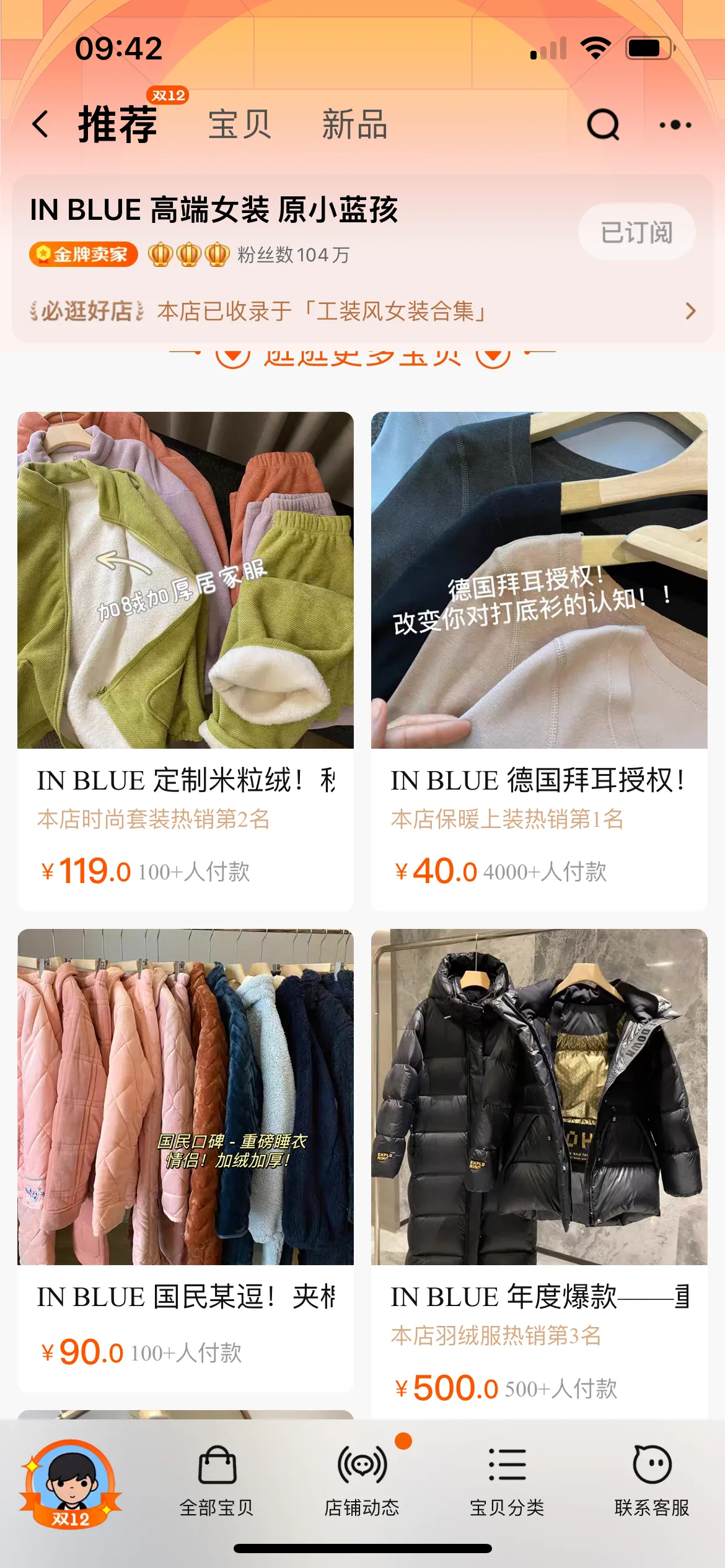
Task: Tap the 双12 avatar badge icon
Action: 71,1483
